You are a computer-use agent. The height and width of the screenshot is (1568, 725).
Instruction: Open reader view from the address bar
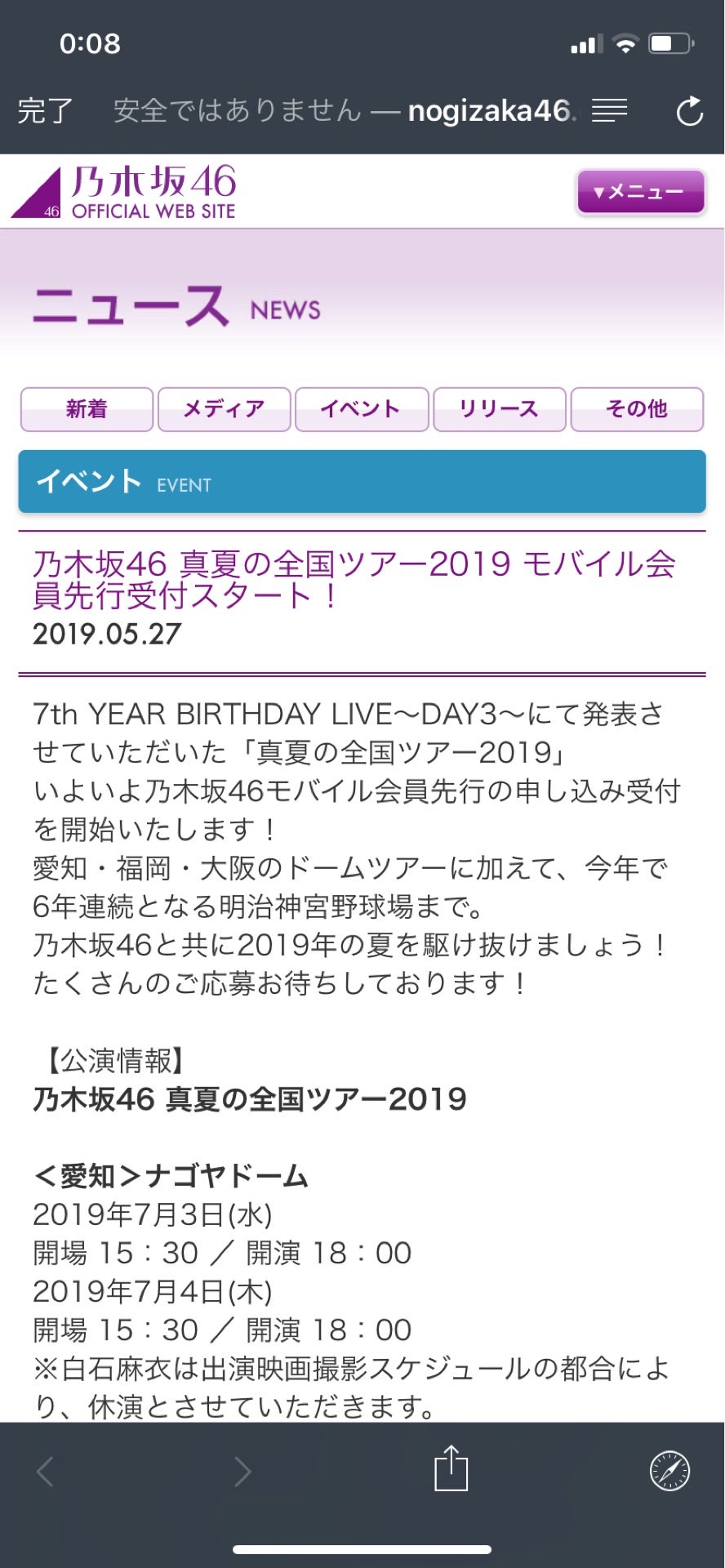[609, 110]
